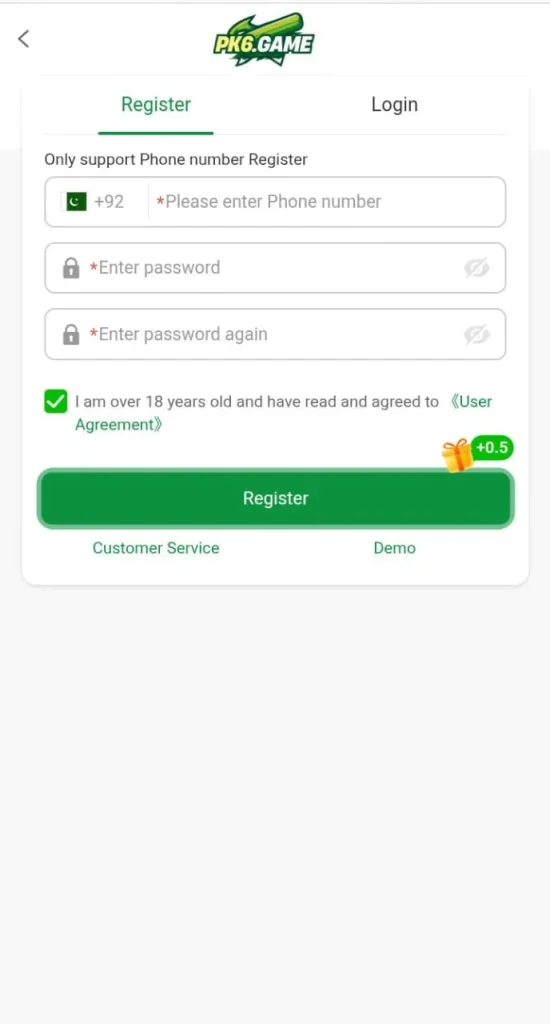Tap the Enter password field
The width and height of the screenshot is (550, 1024).
(x=275, y=268)
